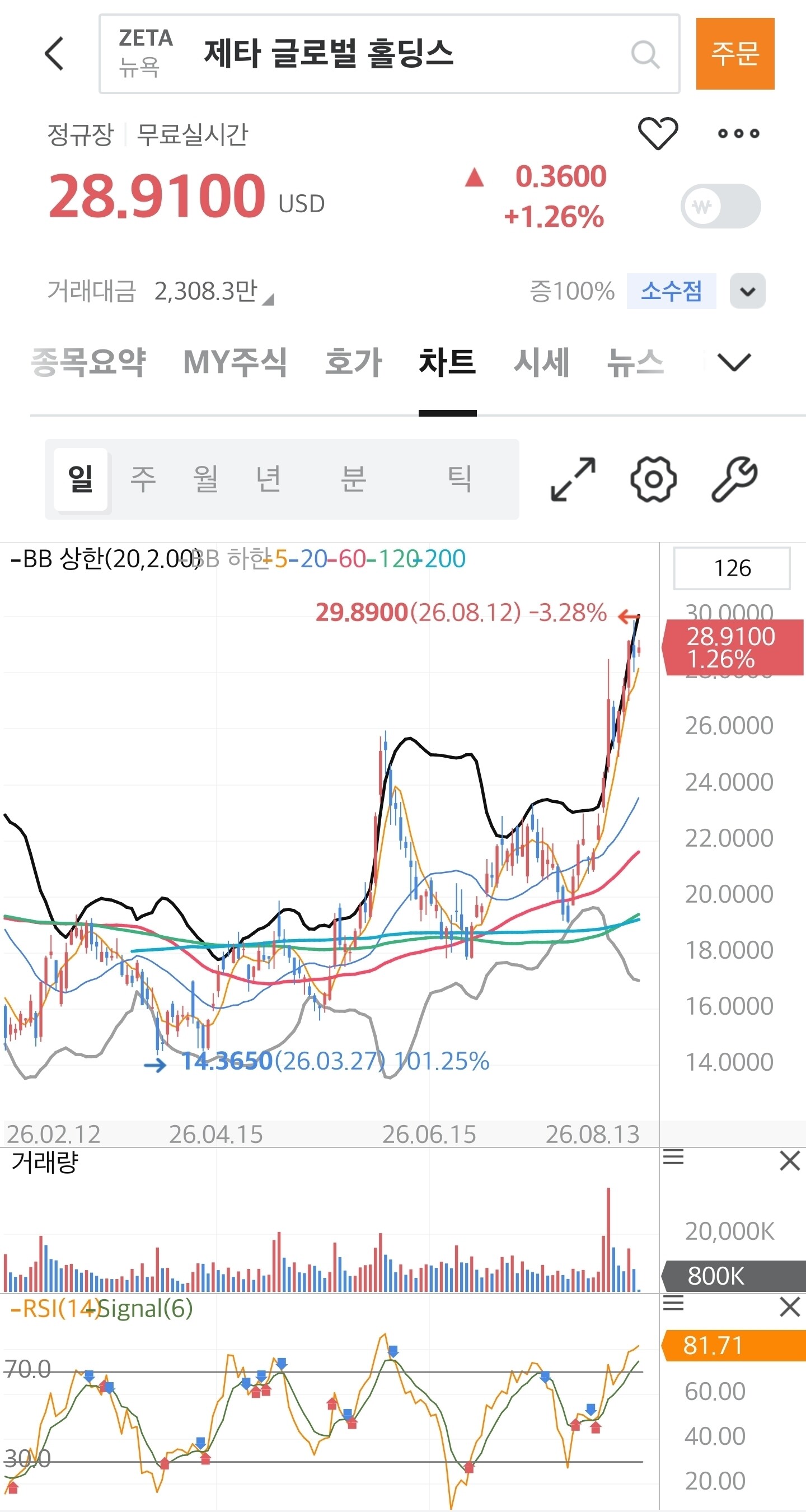Screen dimensions: 806x1512
Task: Select the 월 monthly chart period
Action: pos(205,479)
